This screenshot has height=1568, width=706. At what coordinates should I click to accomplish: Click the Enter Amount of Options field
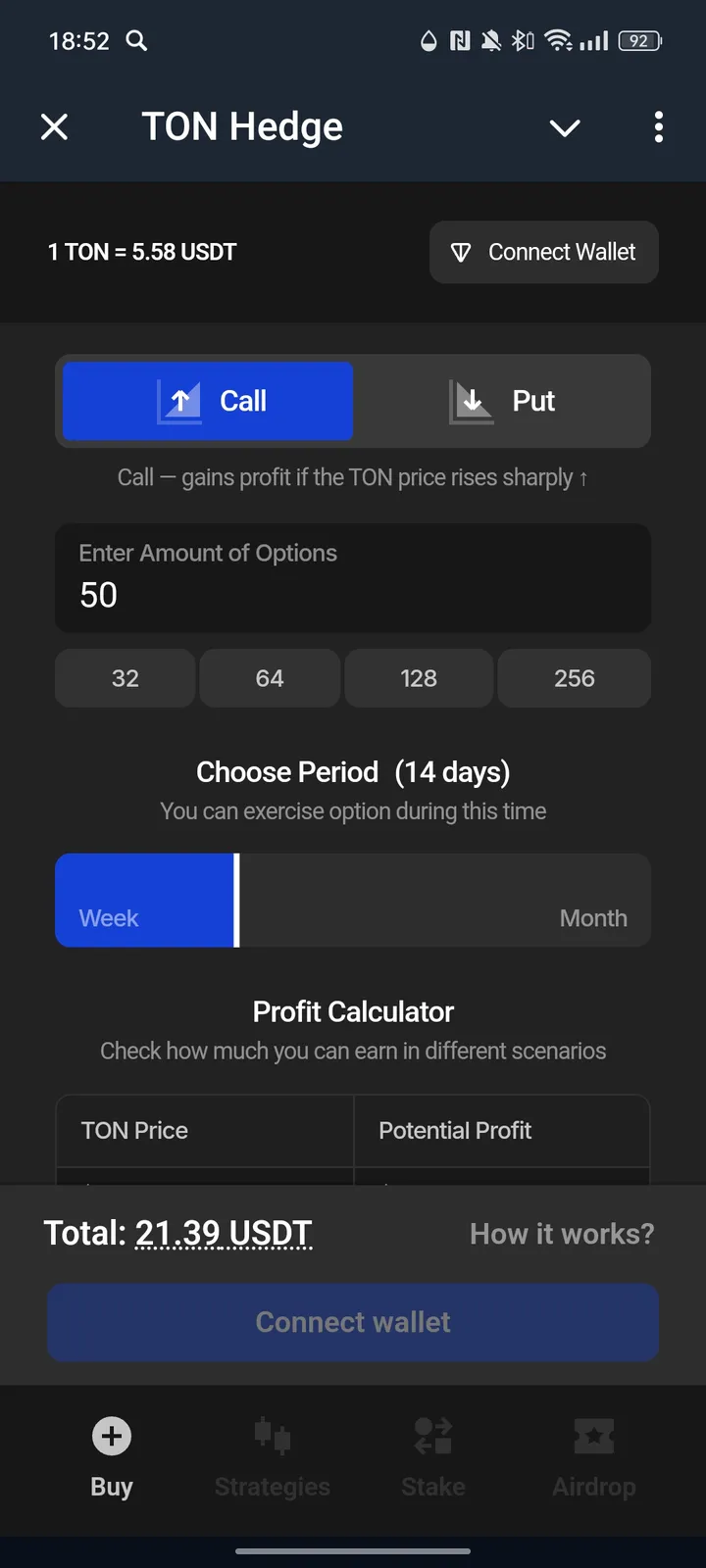[x=353, y=578]
